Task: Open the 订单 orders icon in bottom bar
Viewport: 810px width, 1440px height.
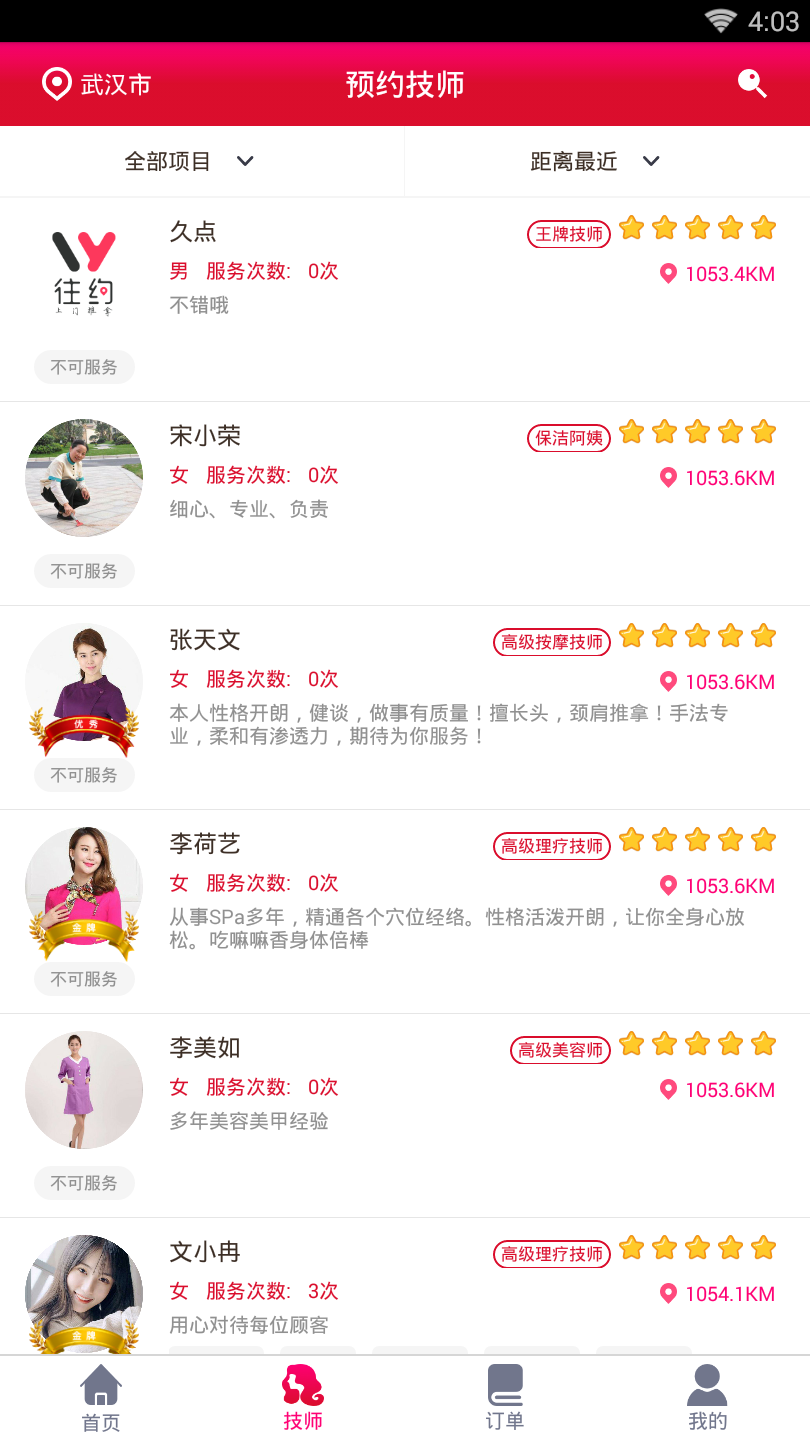Action: point(506,1384)
